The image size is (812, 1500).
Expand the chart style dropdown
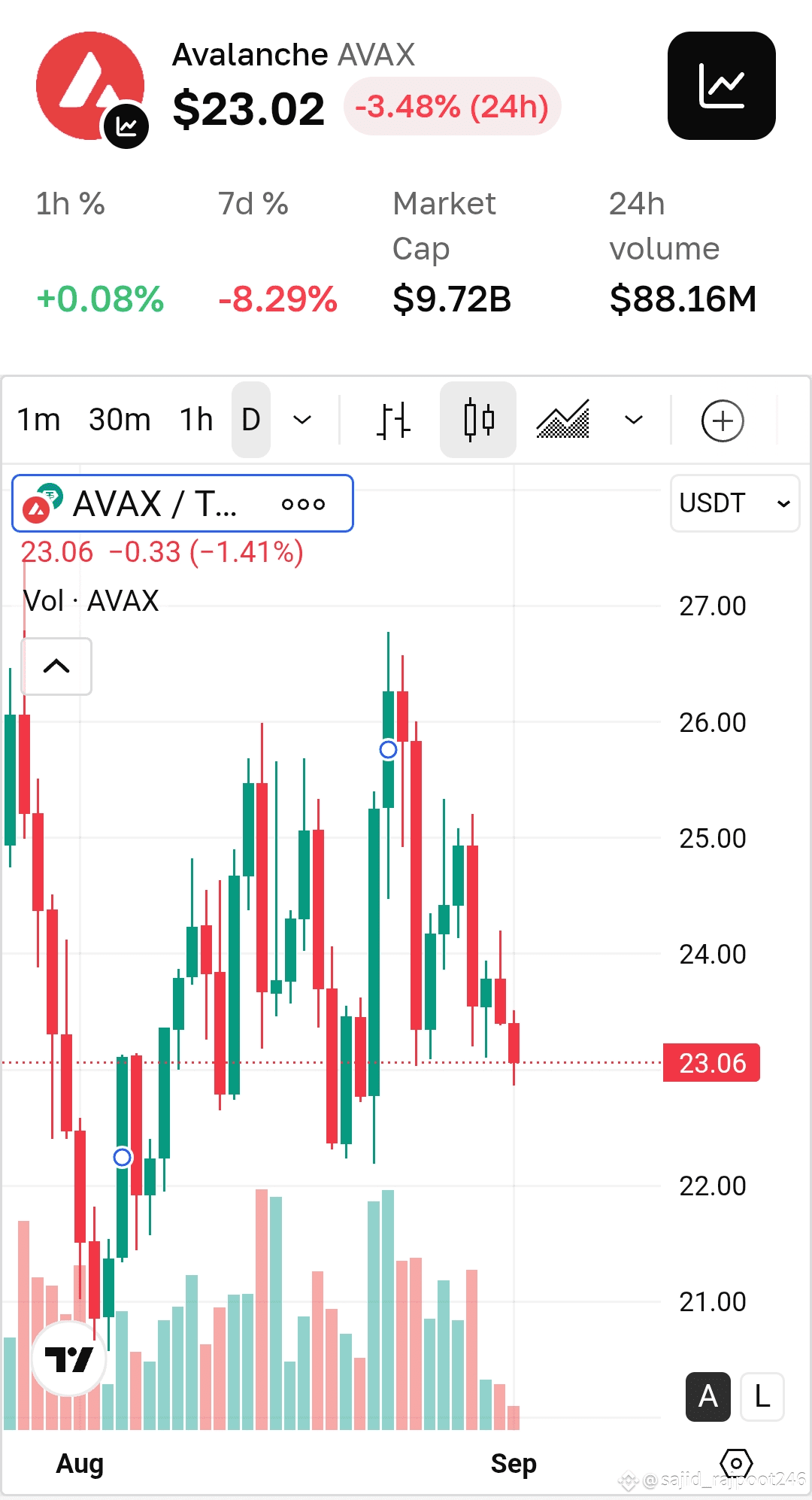tap(634, 420)
